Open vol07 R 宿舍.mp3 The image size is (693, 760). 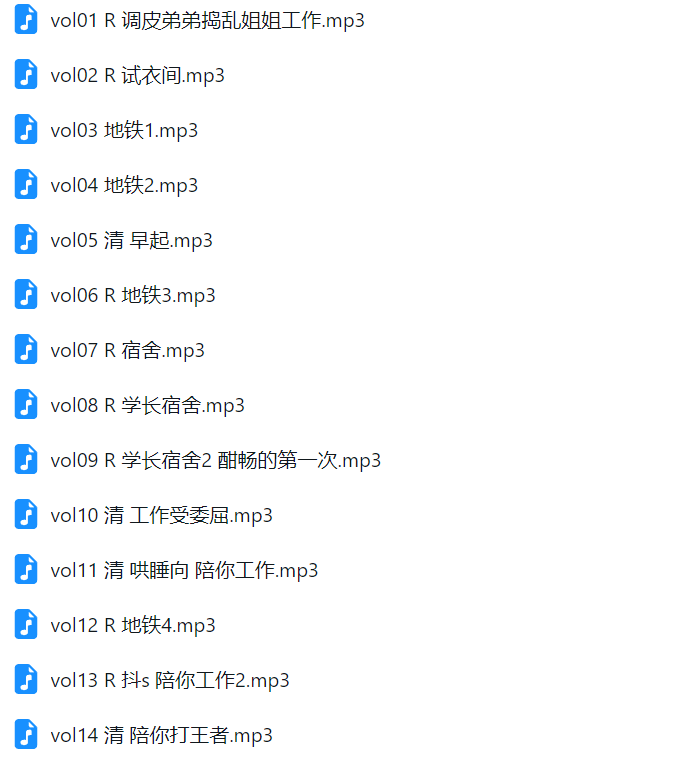(127, 350)
